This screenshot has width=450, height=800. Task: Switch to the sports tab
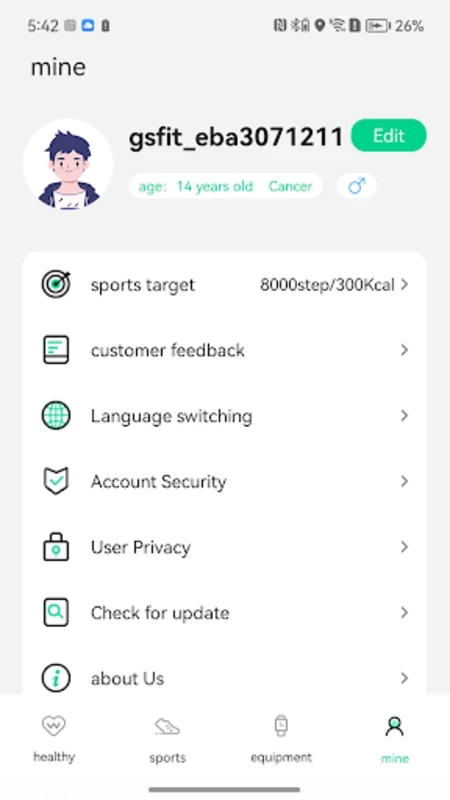click(167, 739)
